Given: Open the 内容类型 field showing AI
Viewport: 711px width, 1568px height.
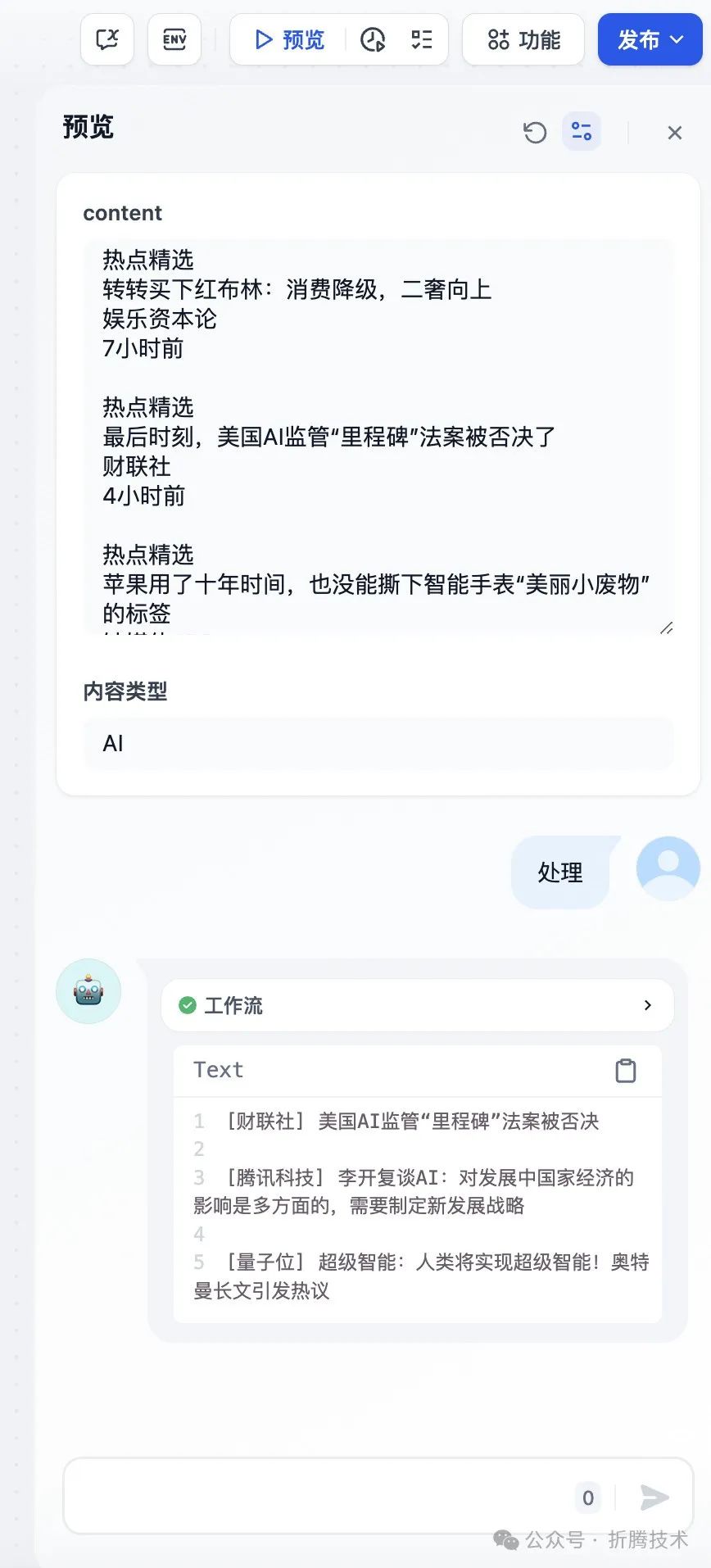Looking at the screenshot, I should pos(377,744).
